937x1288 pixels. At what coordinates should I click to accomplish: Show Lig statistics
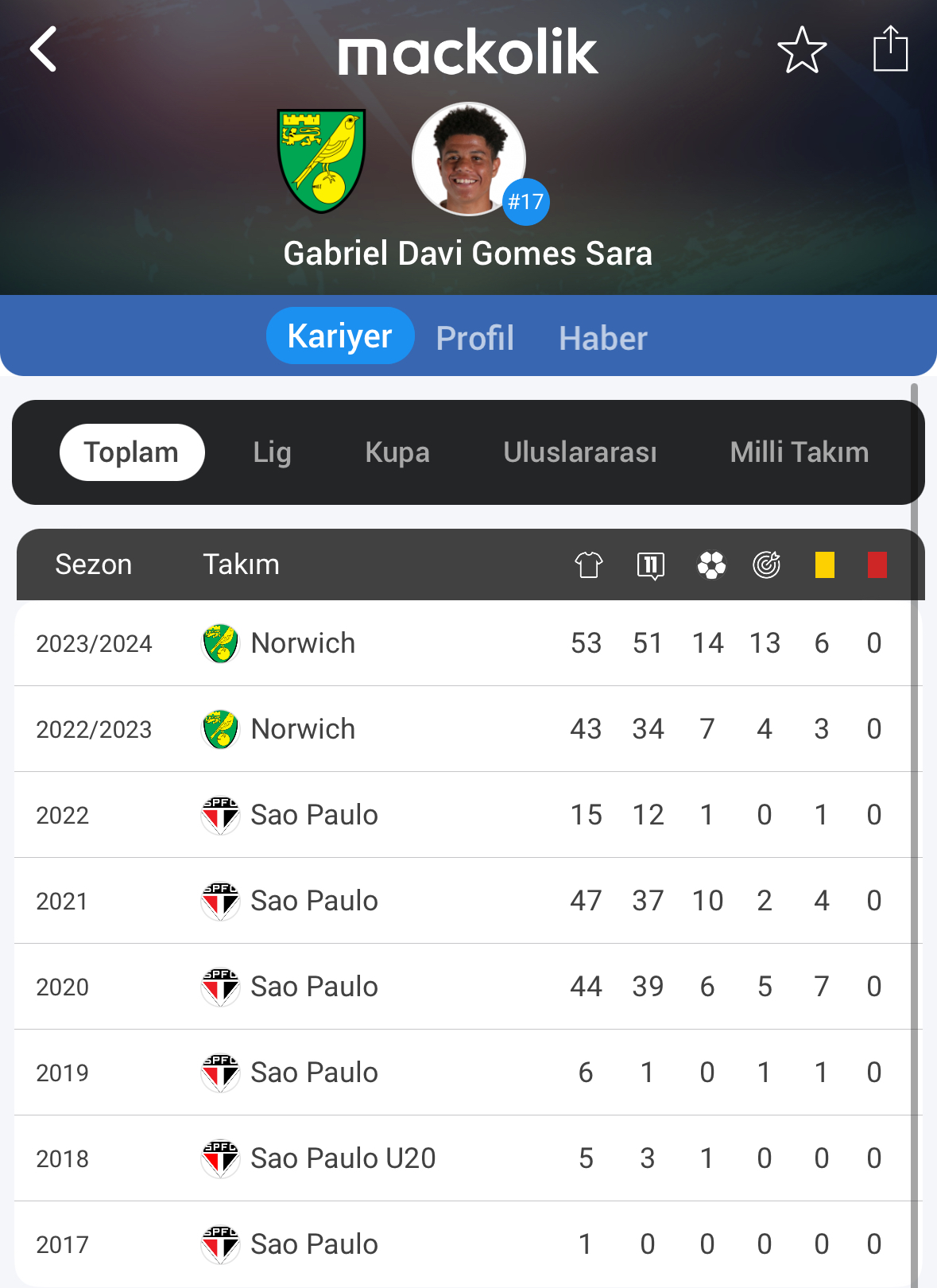pyautogui.click(x=272, y=452)
